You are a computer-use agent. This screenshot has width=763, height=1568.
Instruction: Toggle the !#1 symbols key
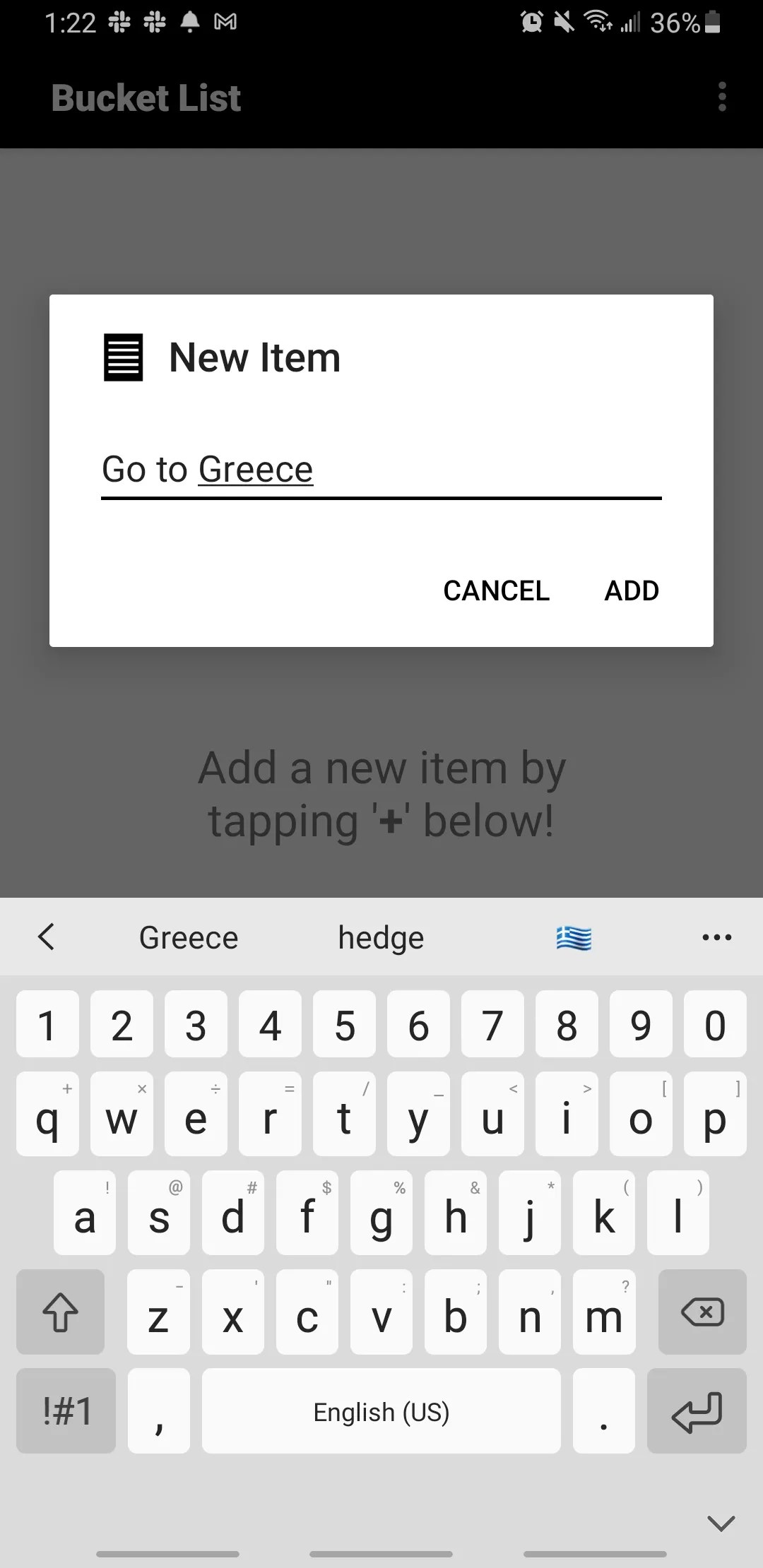[65, 1410]
